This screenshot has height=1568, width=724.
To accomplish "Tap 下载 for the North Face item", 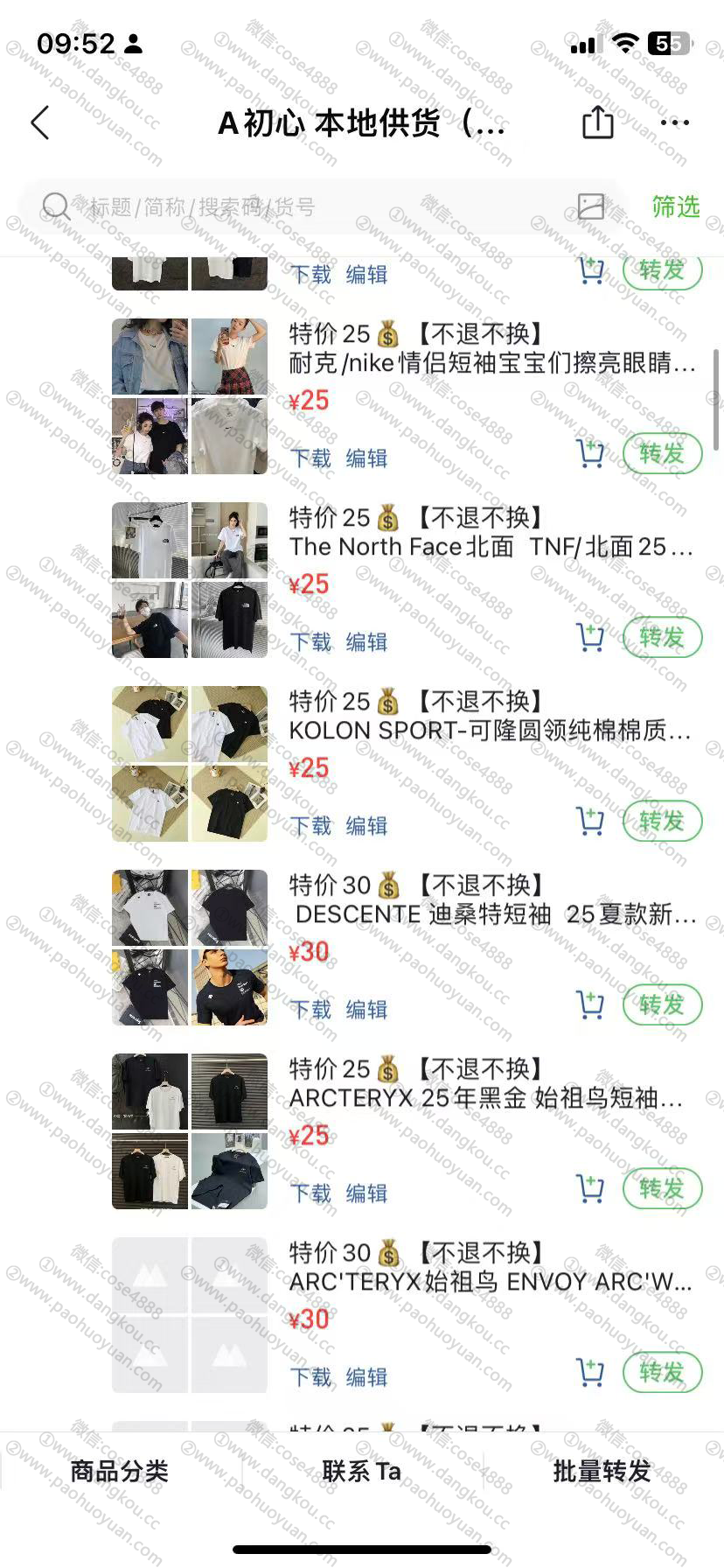I will [x=310, y=642].
